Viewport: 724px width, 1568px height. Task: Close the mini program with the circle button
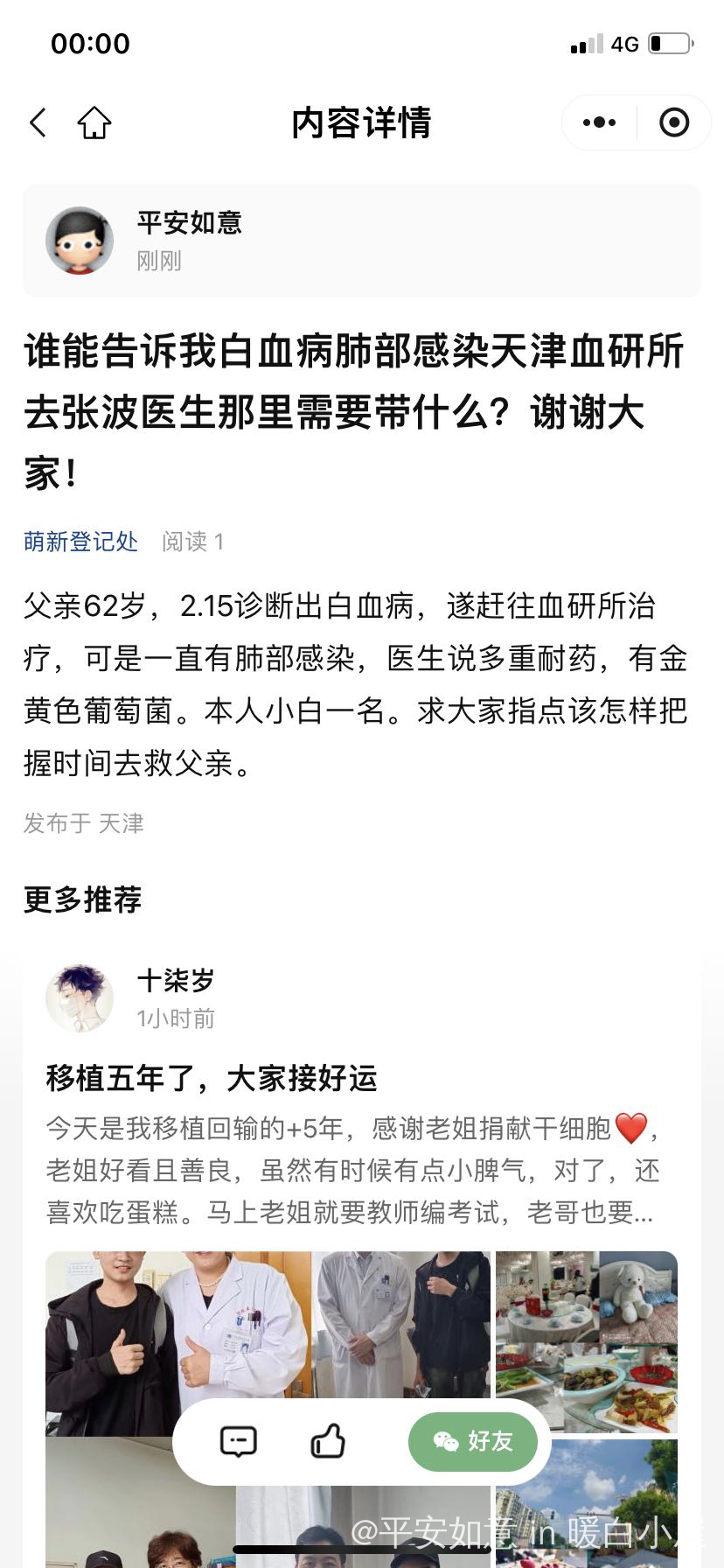pos(673,122)
